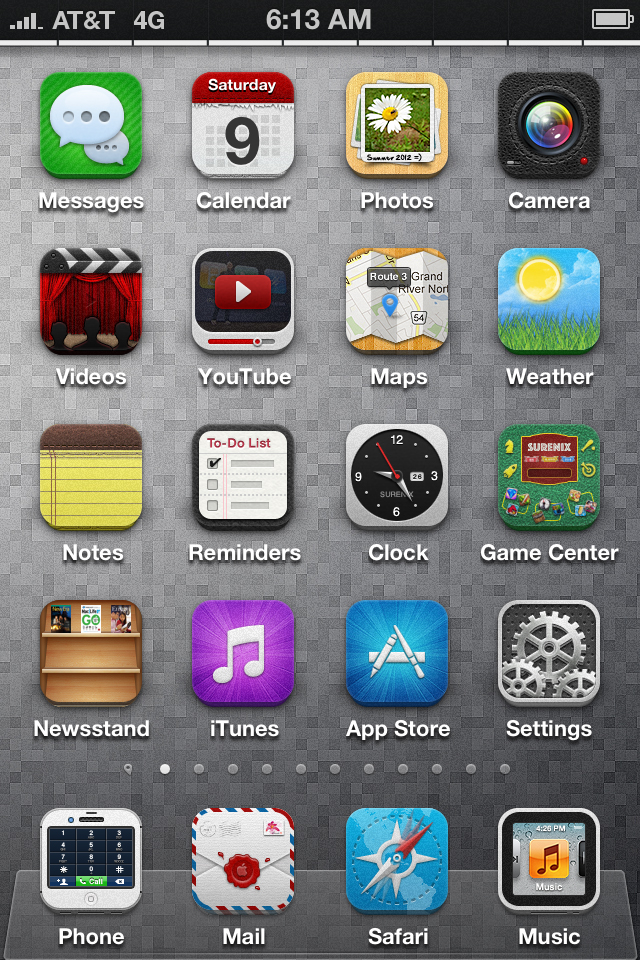Viewport: 640px width, 960px height.
Task: Open the Videos app
Action: (x=91, y=301)
